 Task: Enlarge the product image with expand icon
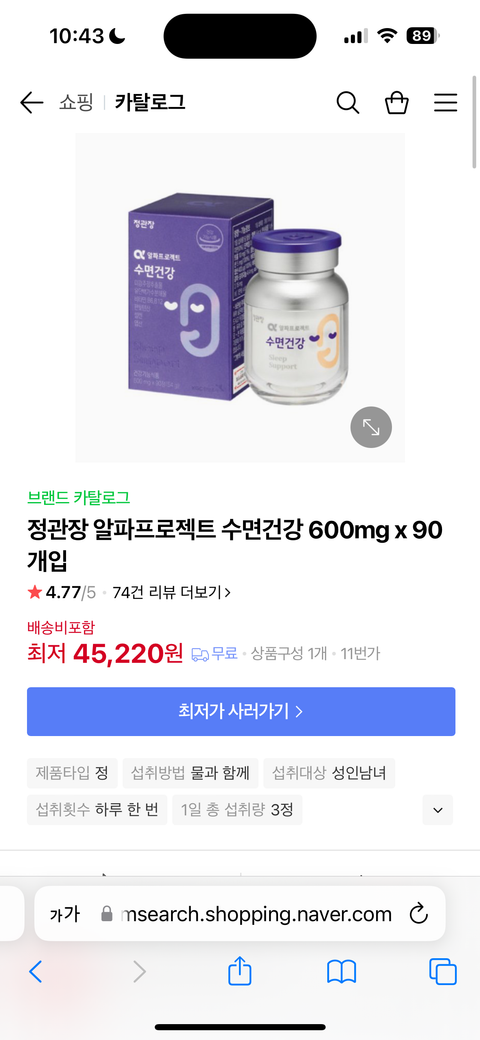tap(371, 427)
